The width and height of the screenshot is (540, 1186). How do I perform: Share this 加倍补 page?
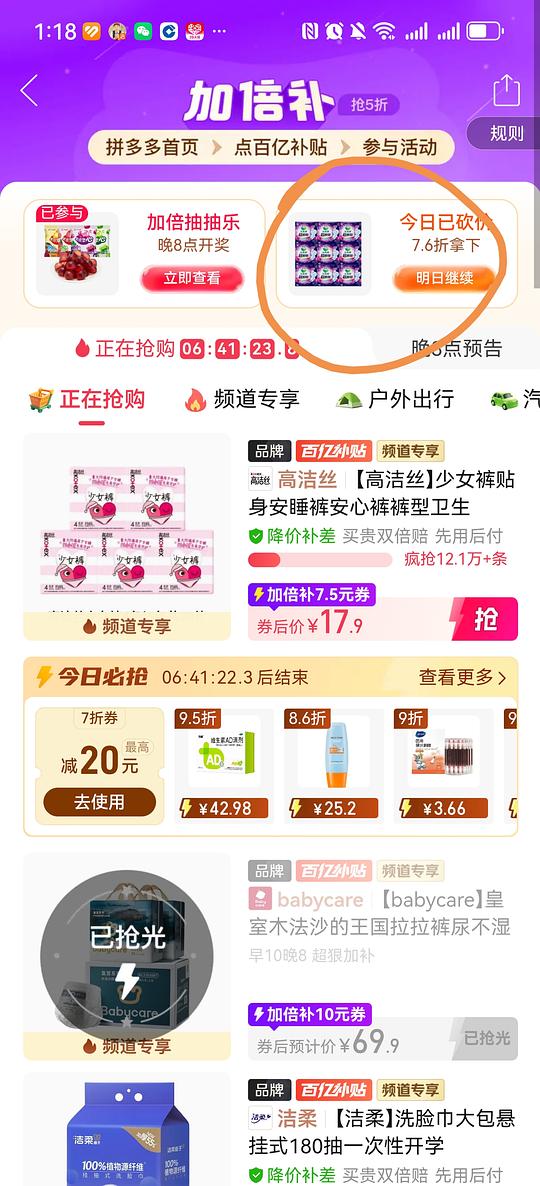(507, 91)
